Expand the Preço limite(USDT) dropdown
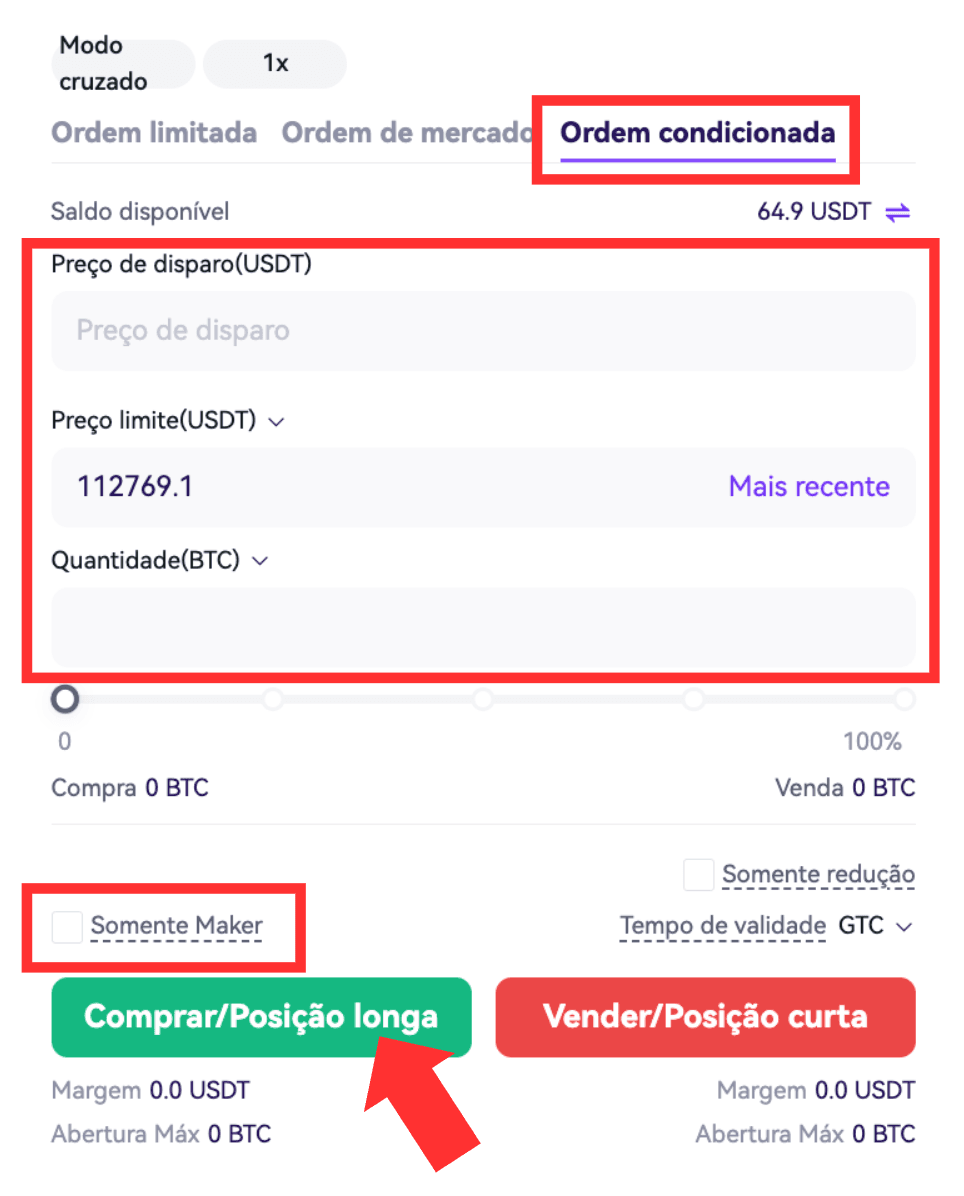This screenshot has height=1196, width=964. click(277, 422)
